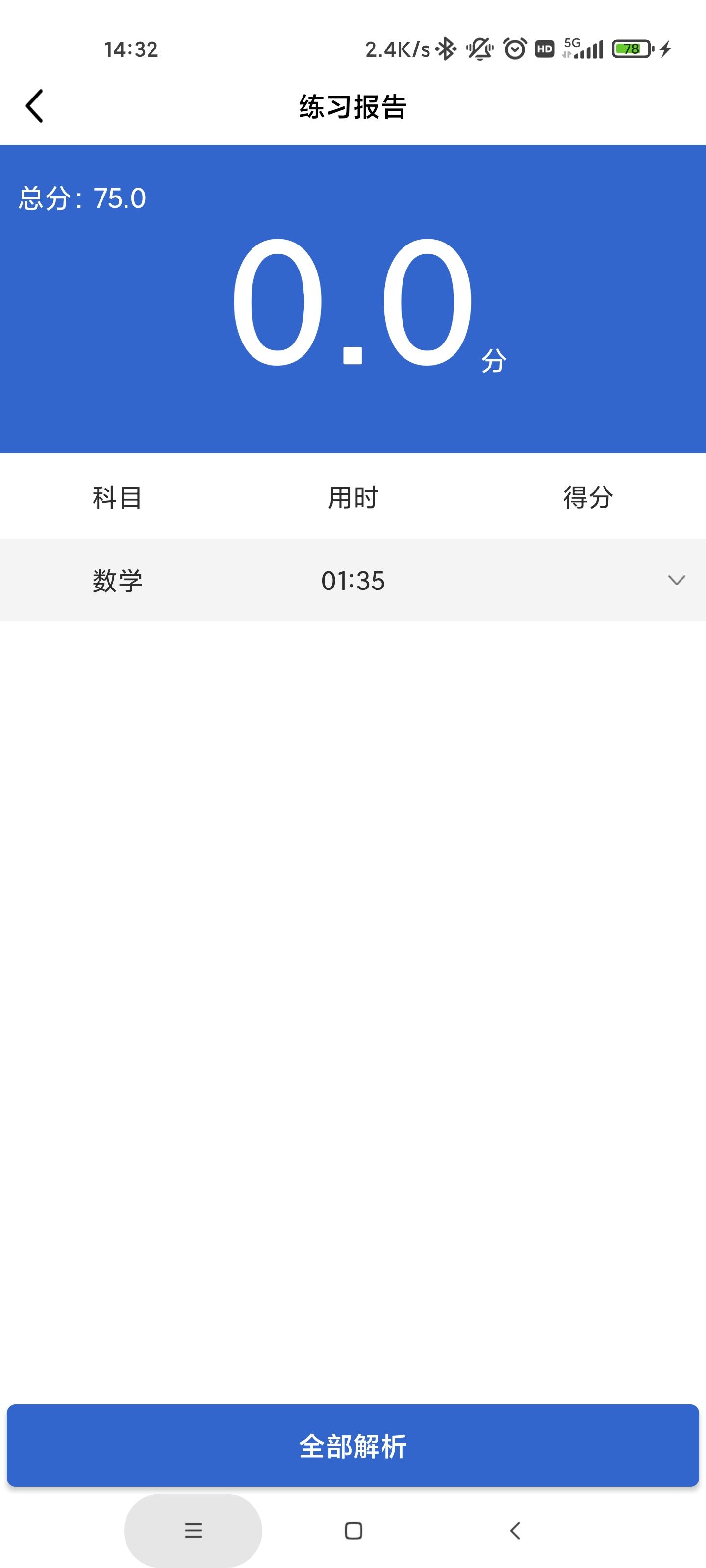Viewport: 706px width, 1568px height.
Task: Tap the vibrate mode status icon
Action: 480,49
